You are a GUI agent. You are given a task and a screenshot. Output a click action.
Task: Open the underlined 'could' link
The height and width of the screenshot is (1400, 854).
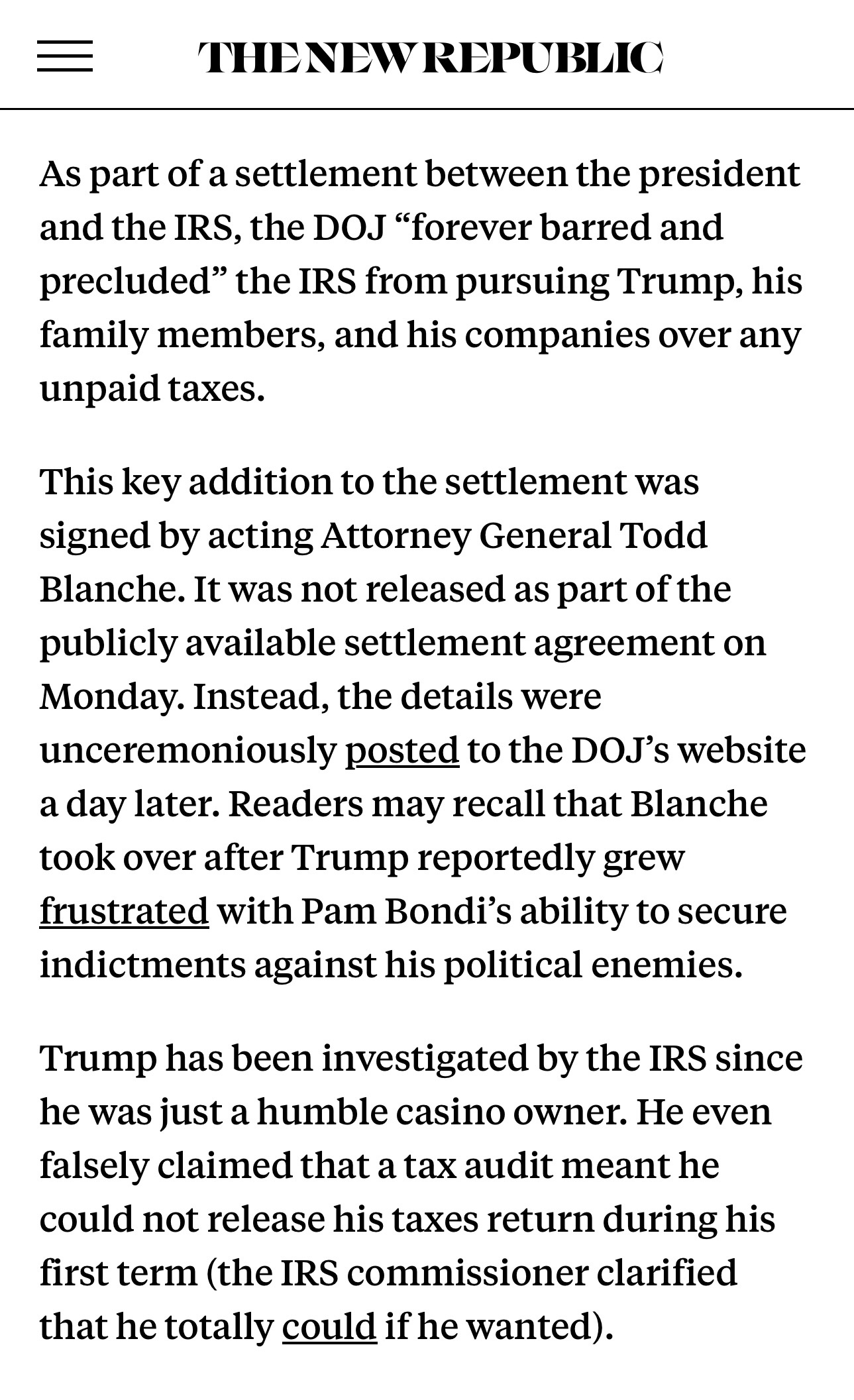click(329, 1326)
